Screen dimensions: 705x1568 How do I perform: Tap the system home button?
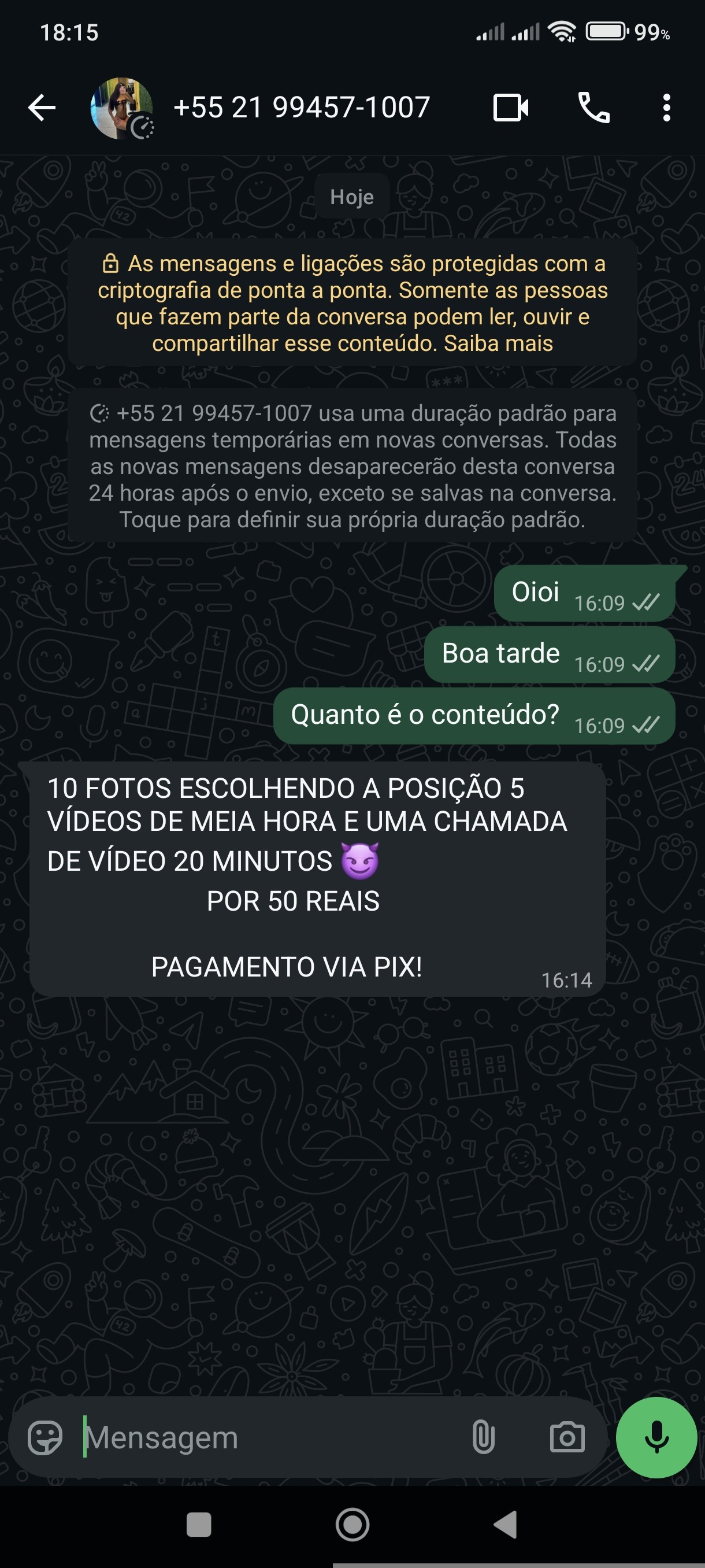point(352,1525)
